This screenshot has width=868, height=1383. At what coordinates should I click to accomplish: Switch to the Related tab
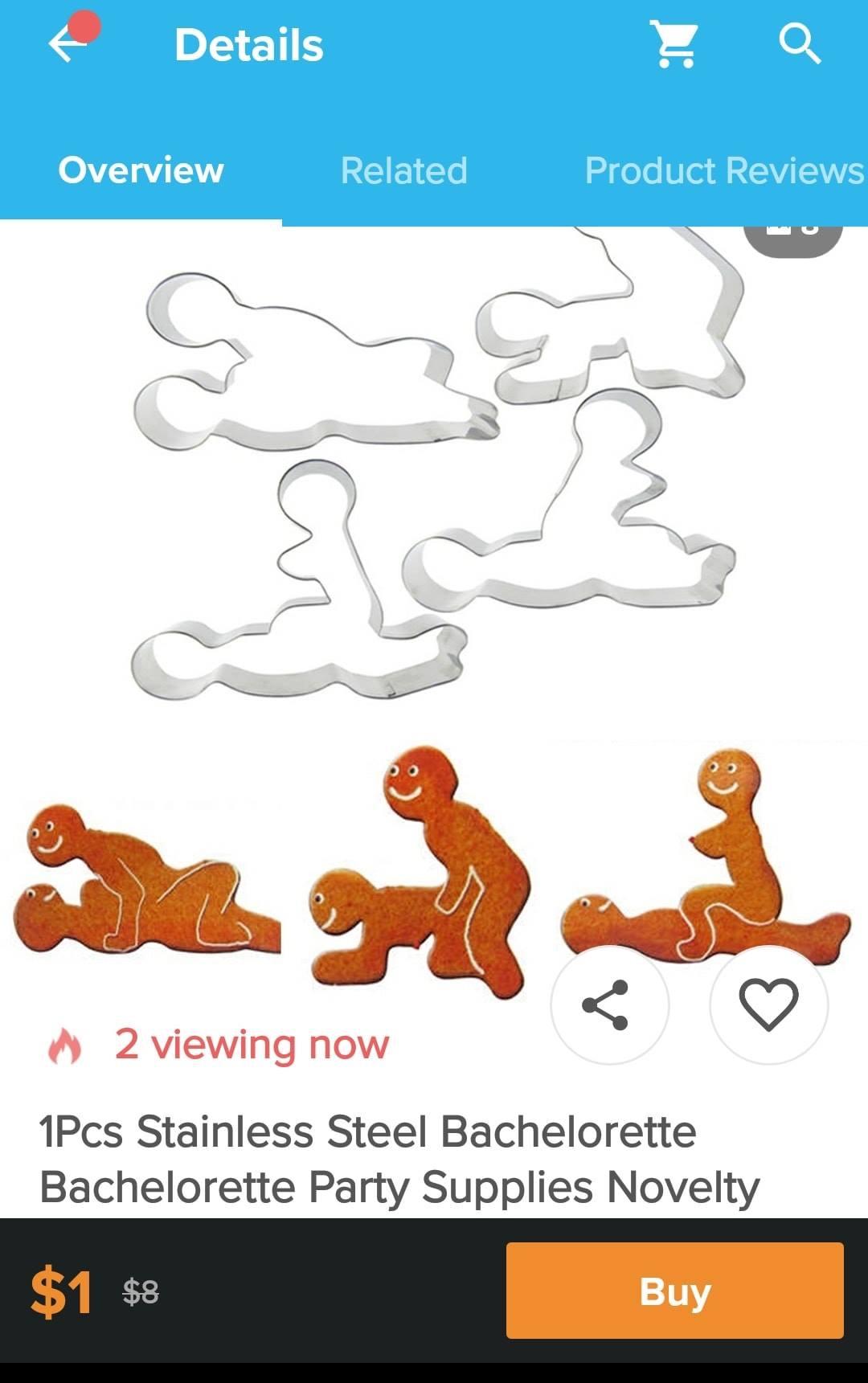[x=403, y=170]
